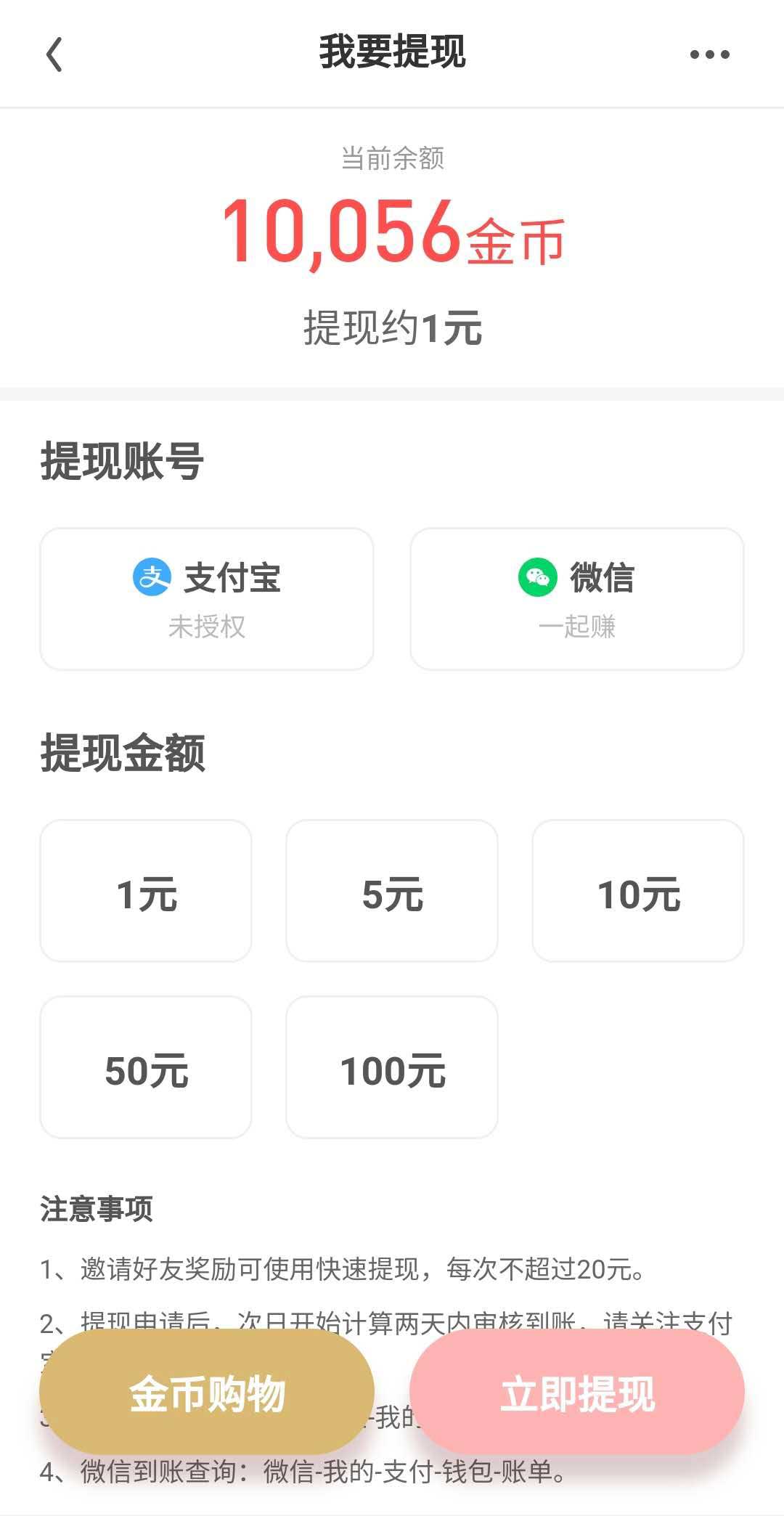The width and height of the screenshot is (784, 1516).
Task: Pick the 100元 withdrawal amount
Action: [x=392, y=1067]
